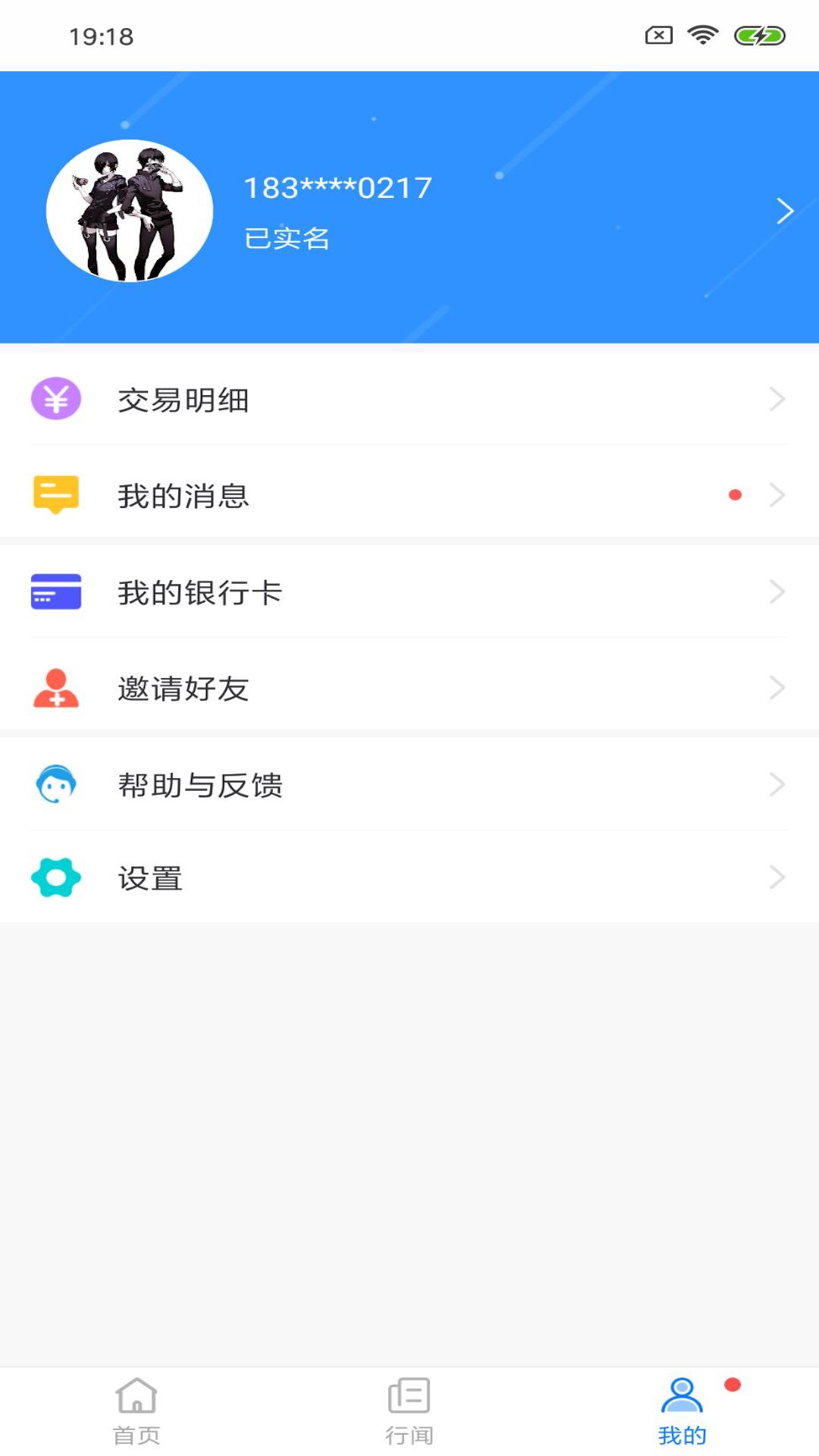819x1456 pixels.
Task: Expand 设置 with its chevron
Action: pos(777,878)
